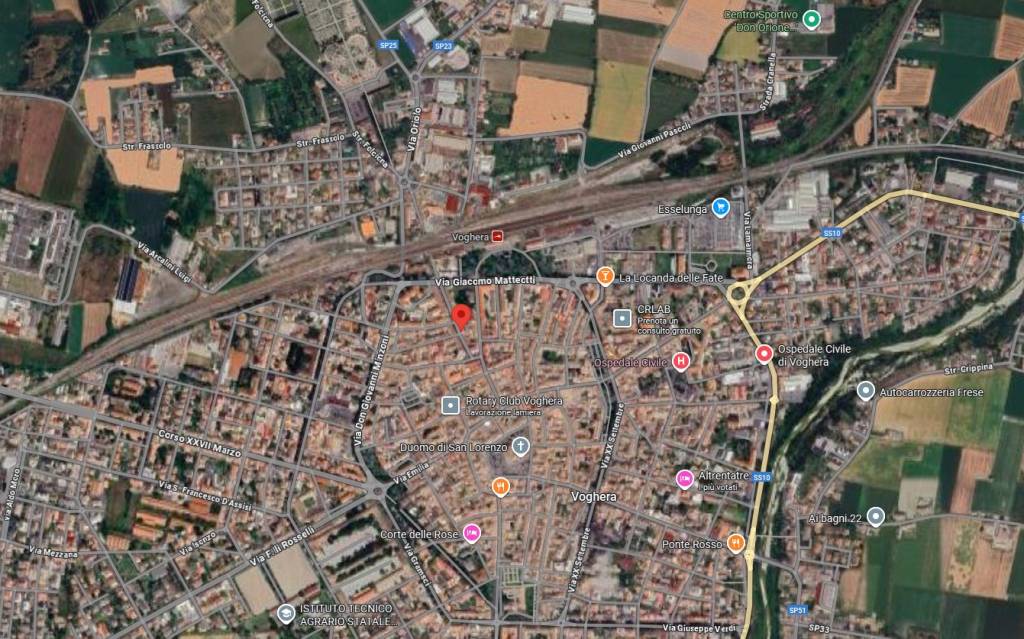Screen dimensions: 1024x639
Task: Select the Autocarrozzeria Frese marker
Action: coord(866,391)
